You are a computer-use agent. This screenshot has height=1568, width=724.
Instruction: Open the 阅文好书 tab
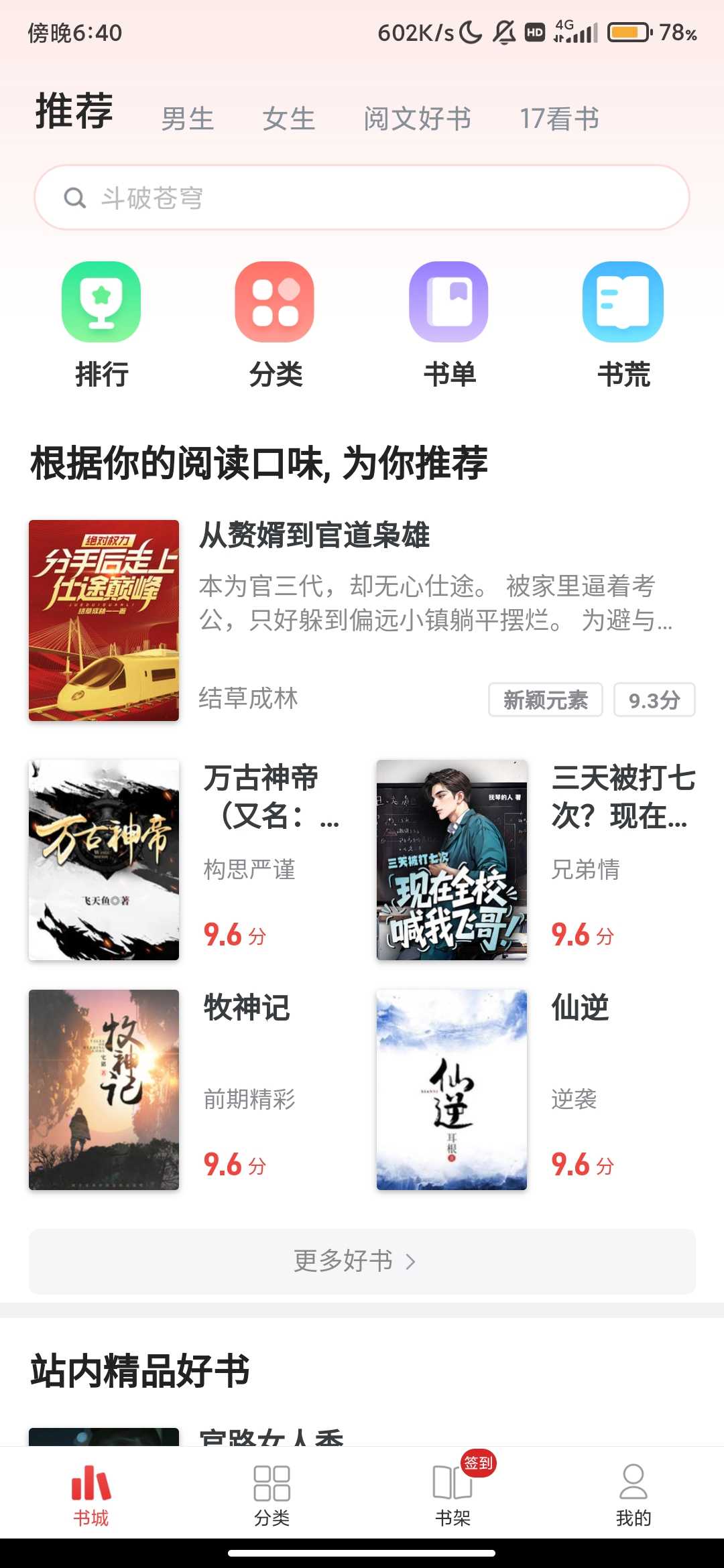(x=417, y=119)
